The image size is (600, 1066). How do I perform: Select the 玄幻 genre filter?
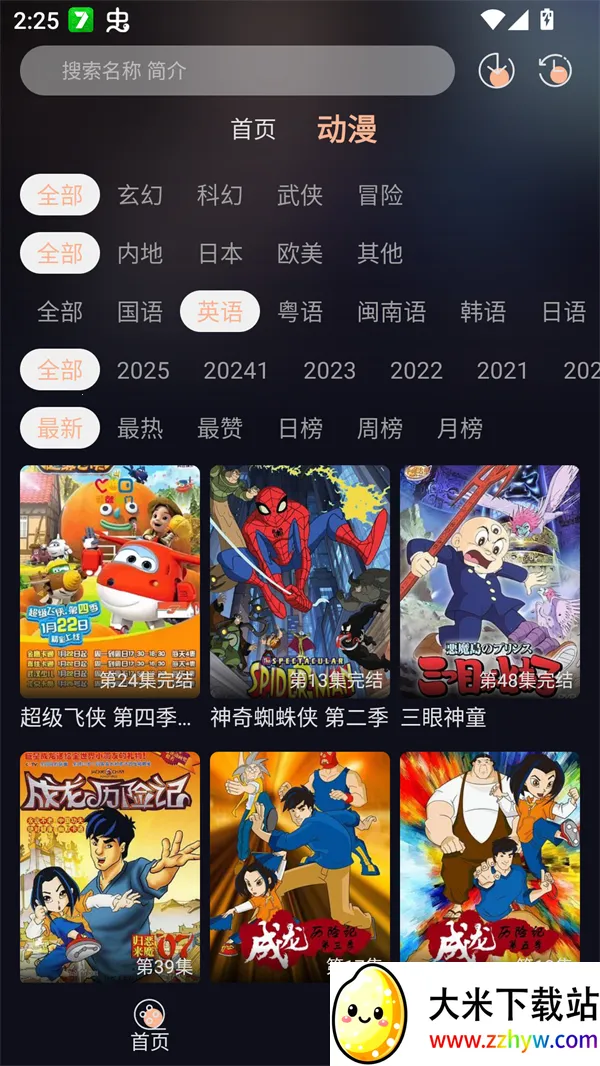tap(140, 195)
